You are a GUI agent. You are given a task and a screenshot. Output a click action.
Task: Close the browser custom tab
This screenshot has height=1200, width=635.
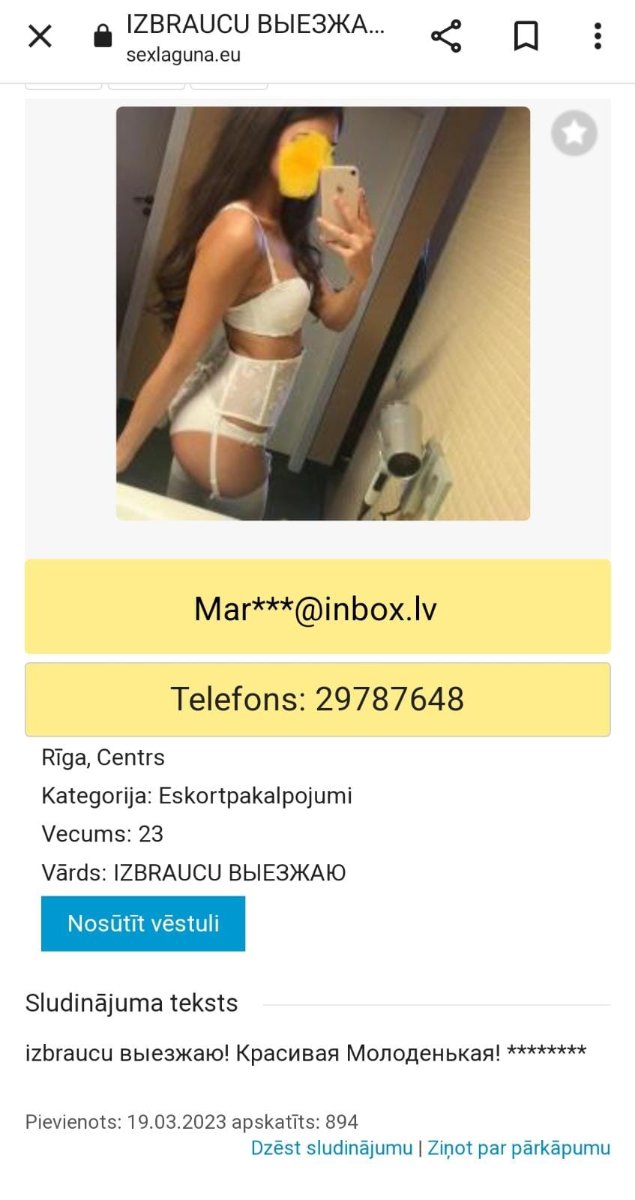point(39,37)
